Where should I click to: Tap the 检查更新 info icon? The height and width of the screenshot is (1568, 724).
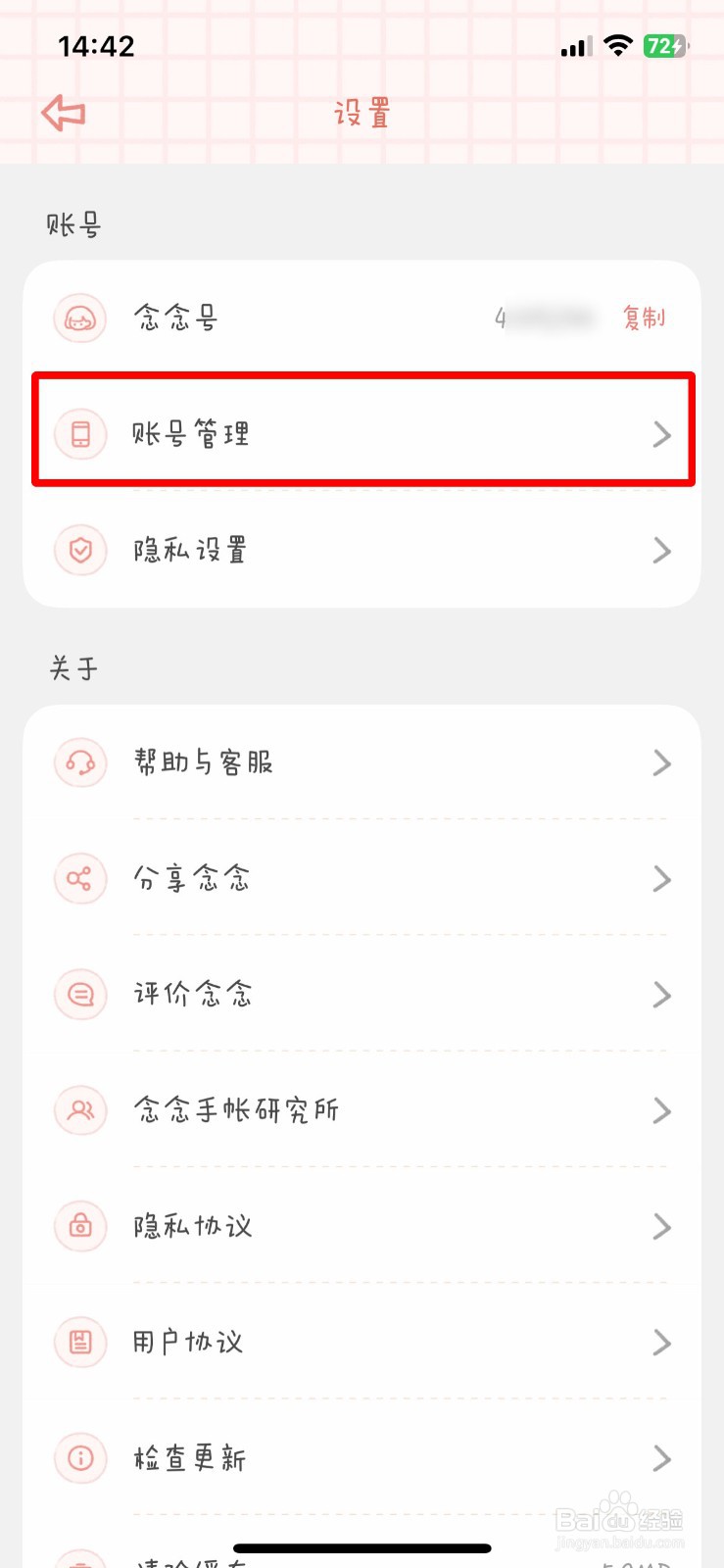click(x=80, y=1458)
